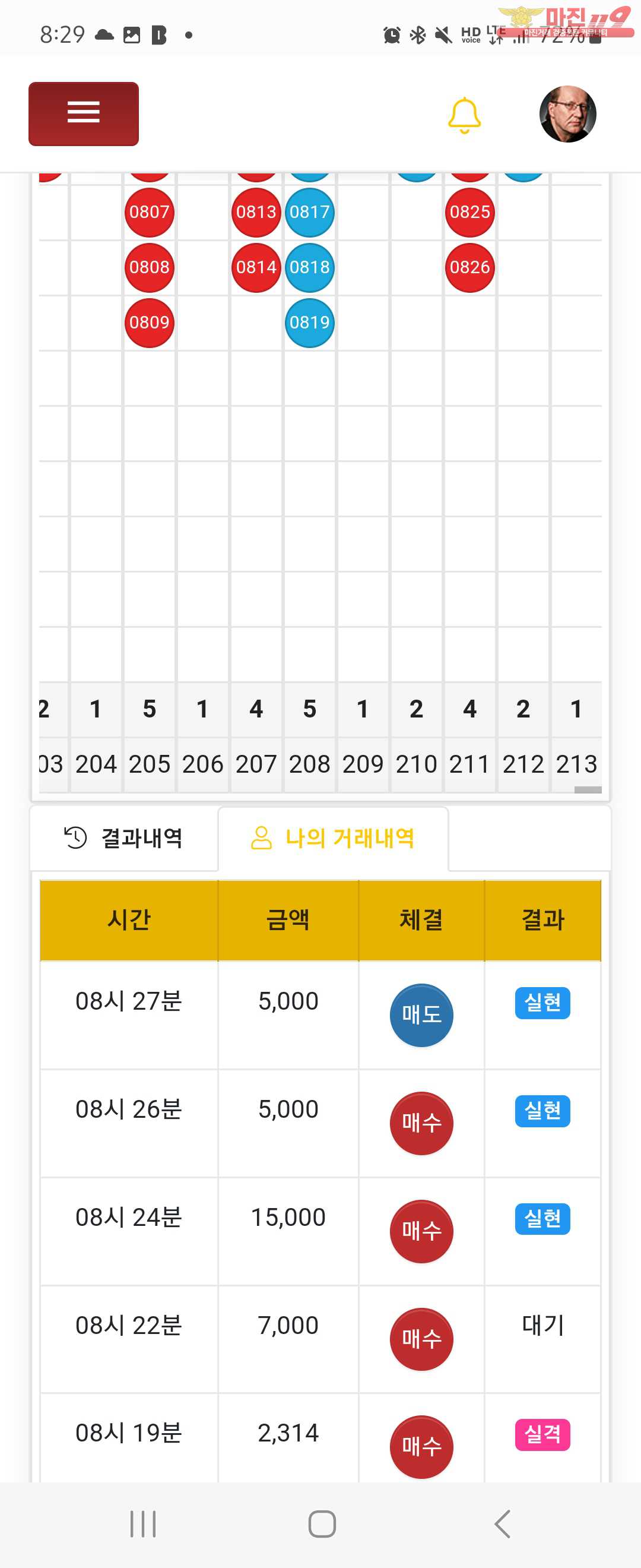Go to the home screen
The image size is (641, 1568).
[x=322, y=1523]
